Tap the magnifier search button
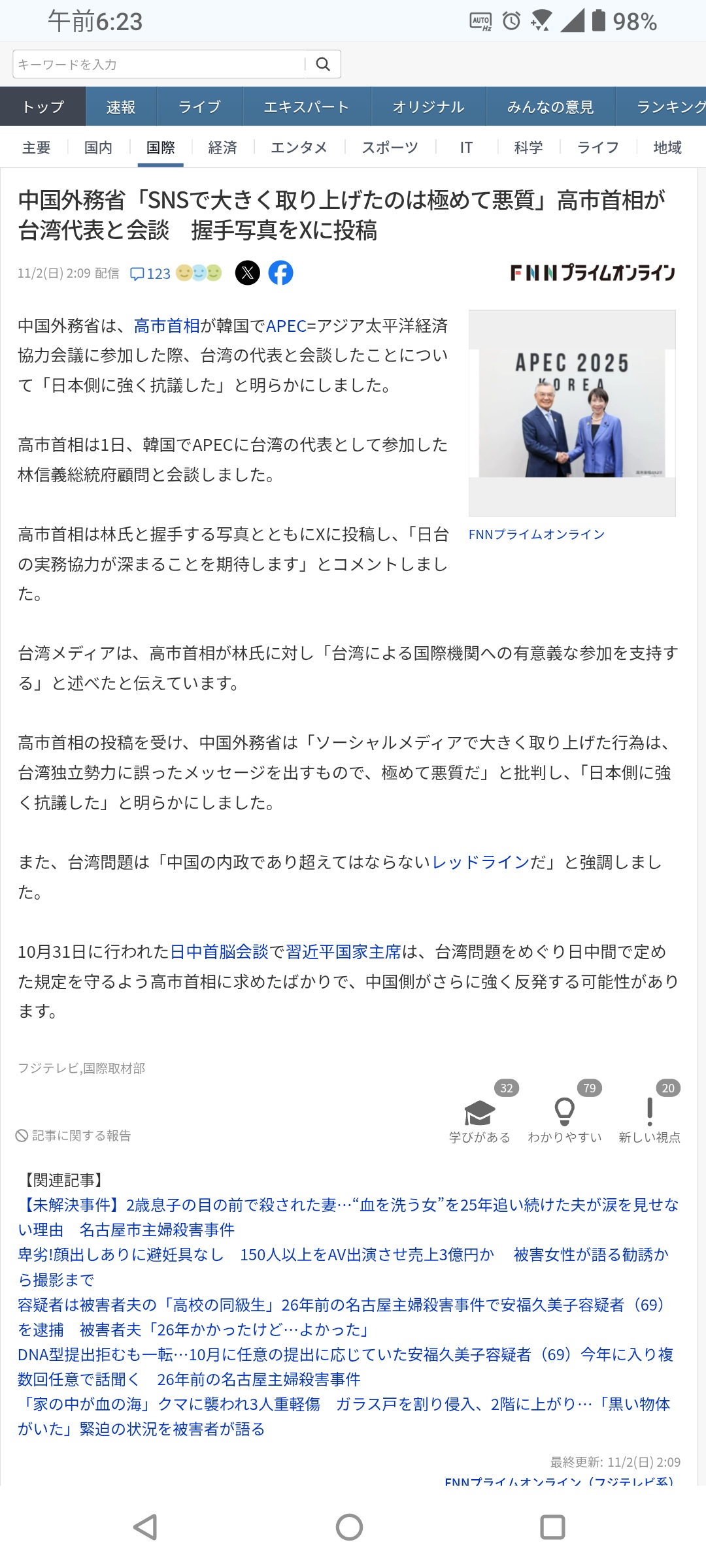The height and width of the screenshot is (1568, 706). 323,64
